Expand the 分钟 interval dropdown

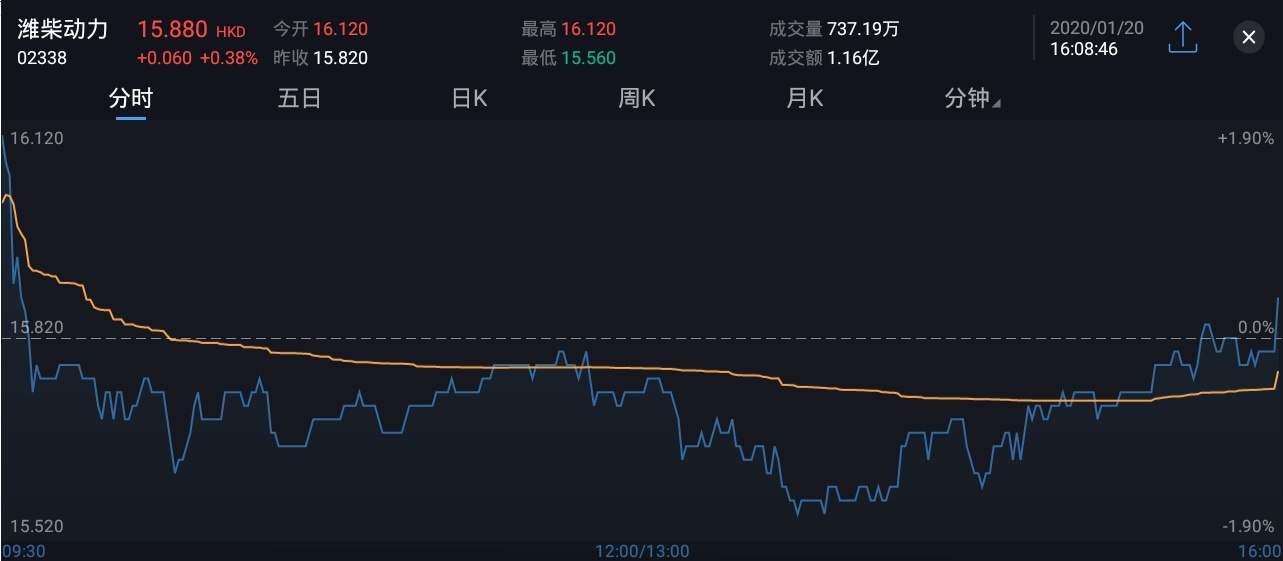coord(972,98)
